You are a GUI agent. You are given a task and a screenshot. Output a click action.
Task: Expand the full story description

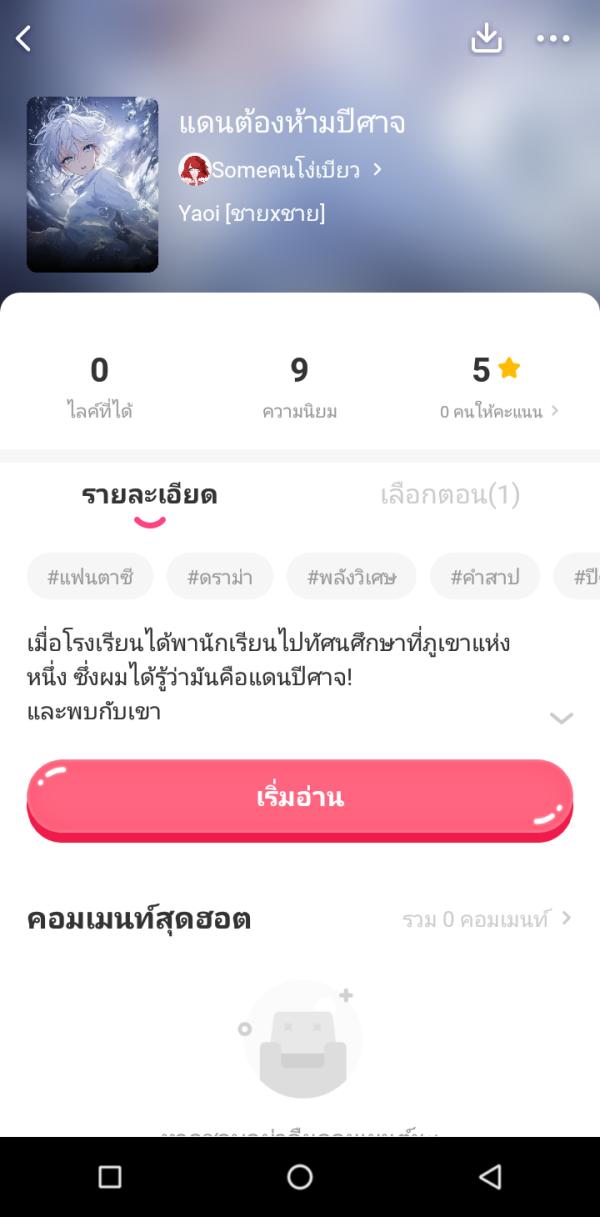[x=561, y=717]
